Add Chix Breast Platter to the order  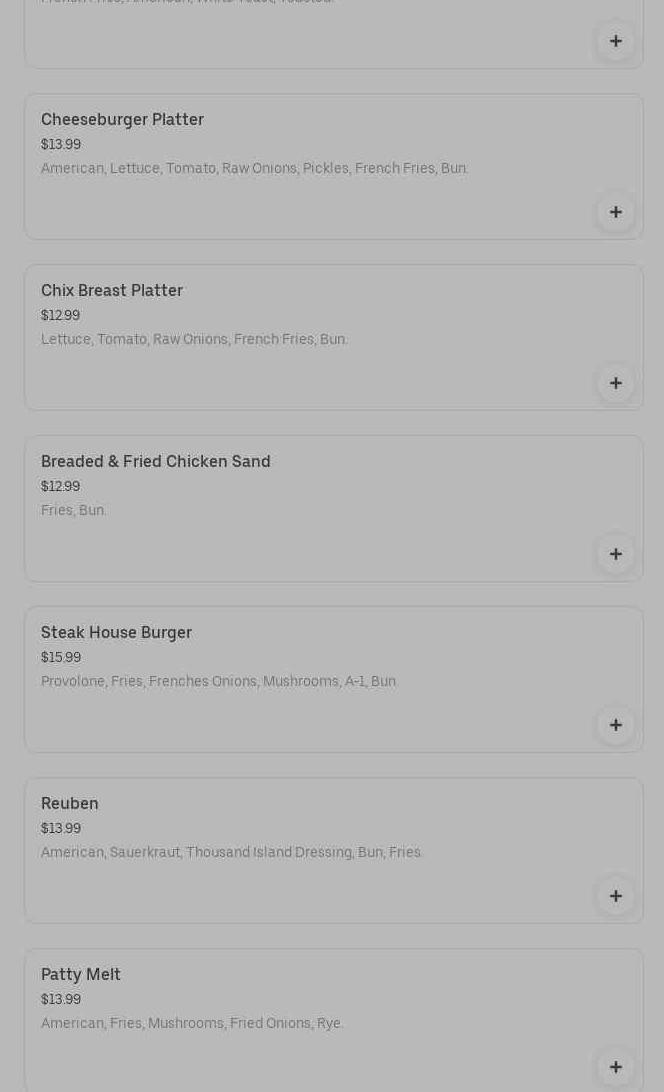click(615, 383)
